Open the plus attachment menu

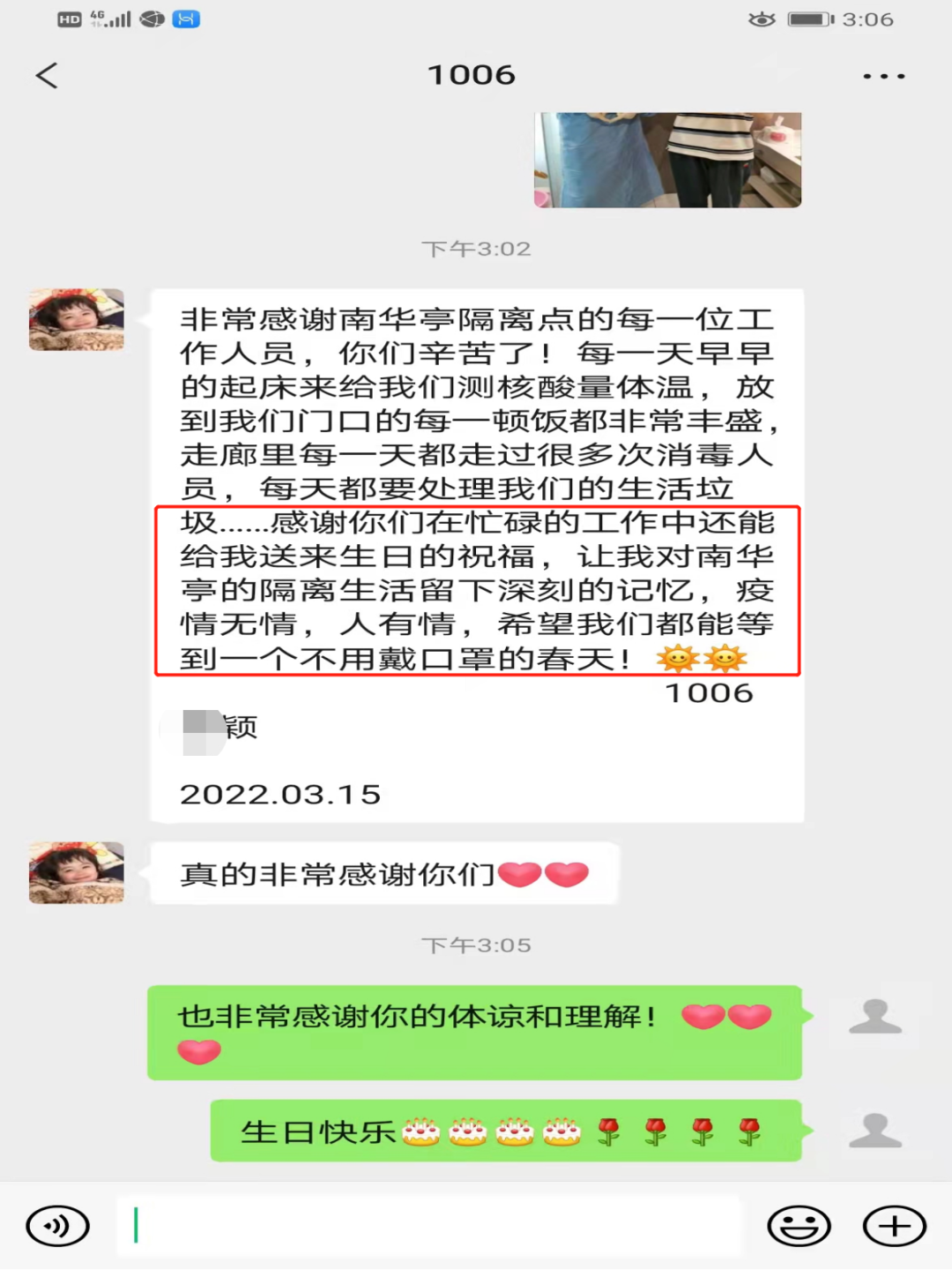coord(894,1226)
